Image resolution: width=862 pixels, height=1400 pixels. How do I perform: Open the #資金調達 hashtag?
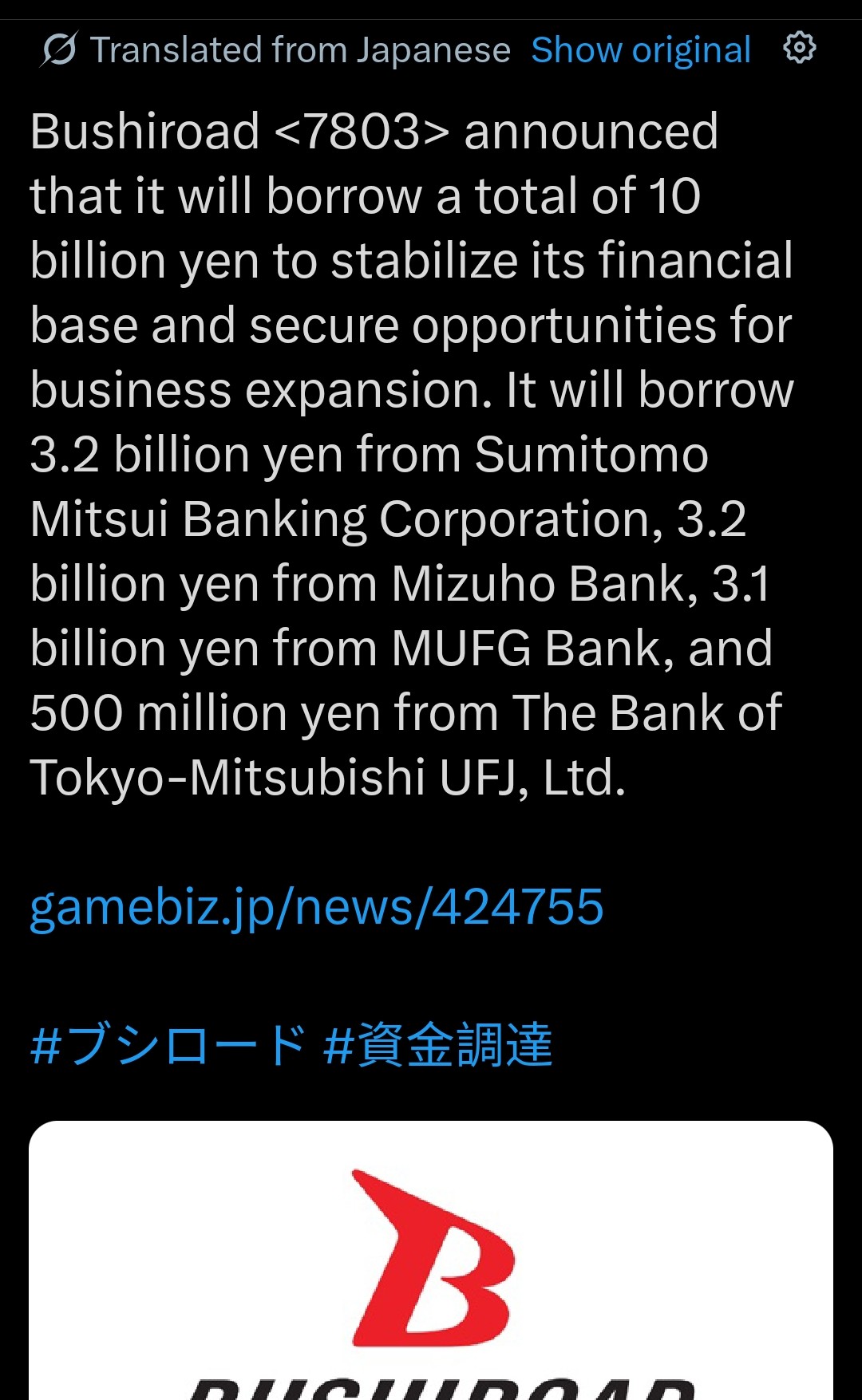(x=437, y=1045)
